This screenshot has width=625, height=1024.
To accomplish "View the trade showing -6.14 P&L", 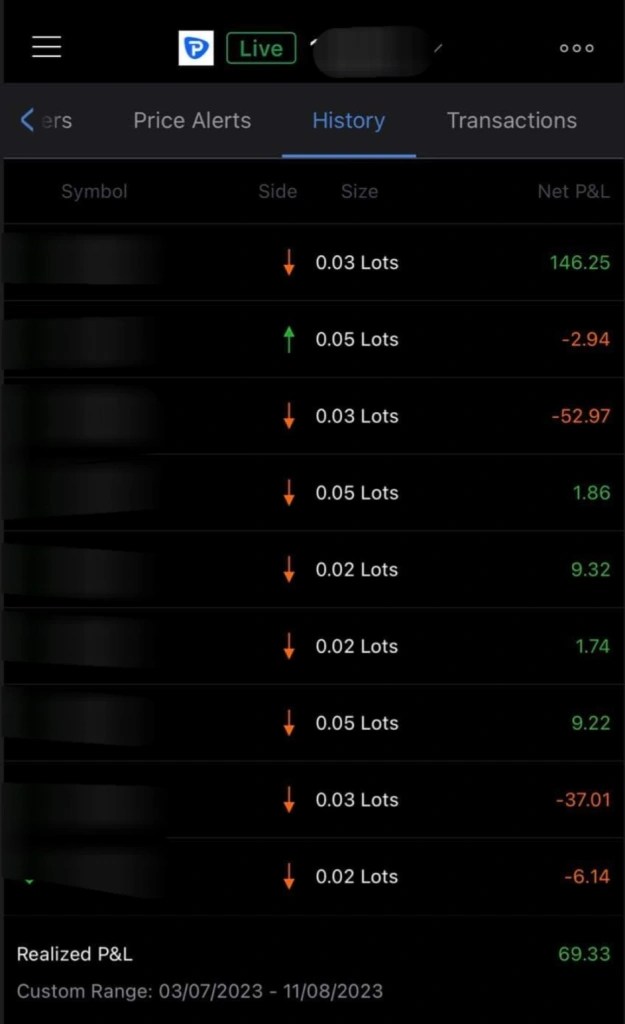I will pyautogui.click(x=312, y=877).
